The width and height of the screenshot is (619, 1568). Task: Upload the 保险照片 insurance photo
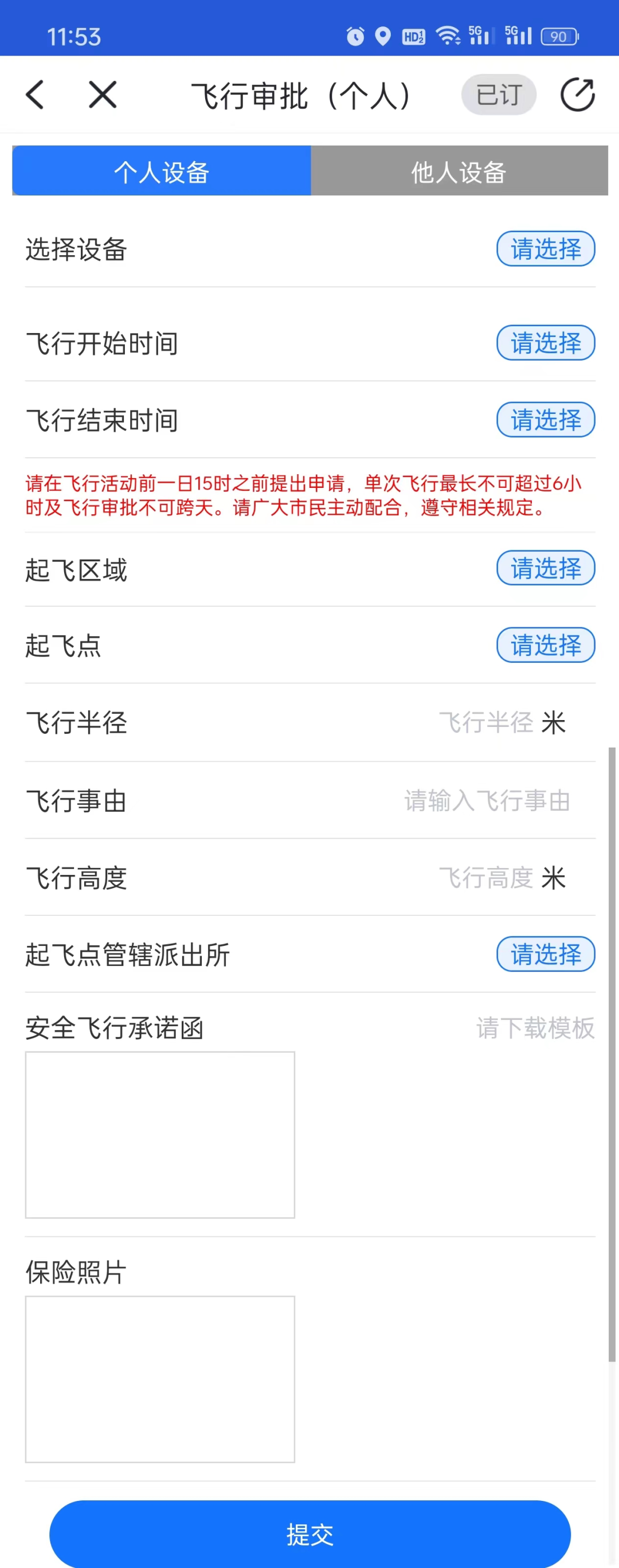tap(160, 1379)
